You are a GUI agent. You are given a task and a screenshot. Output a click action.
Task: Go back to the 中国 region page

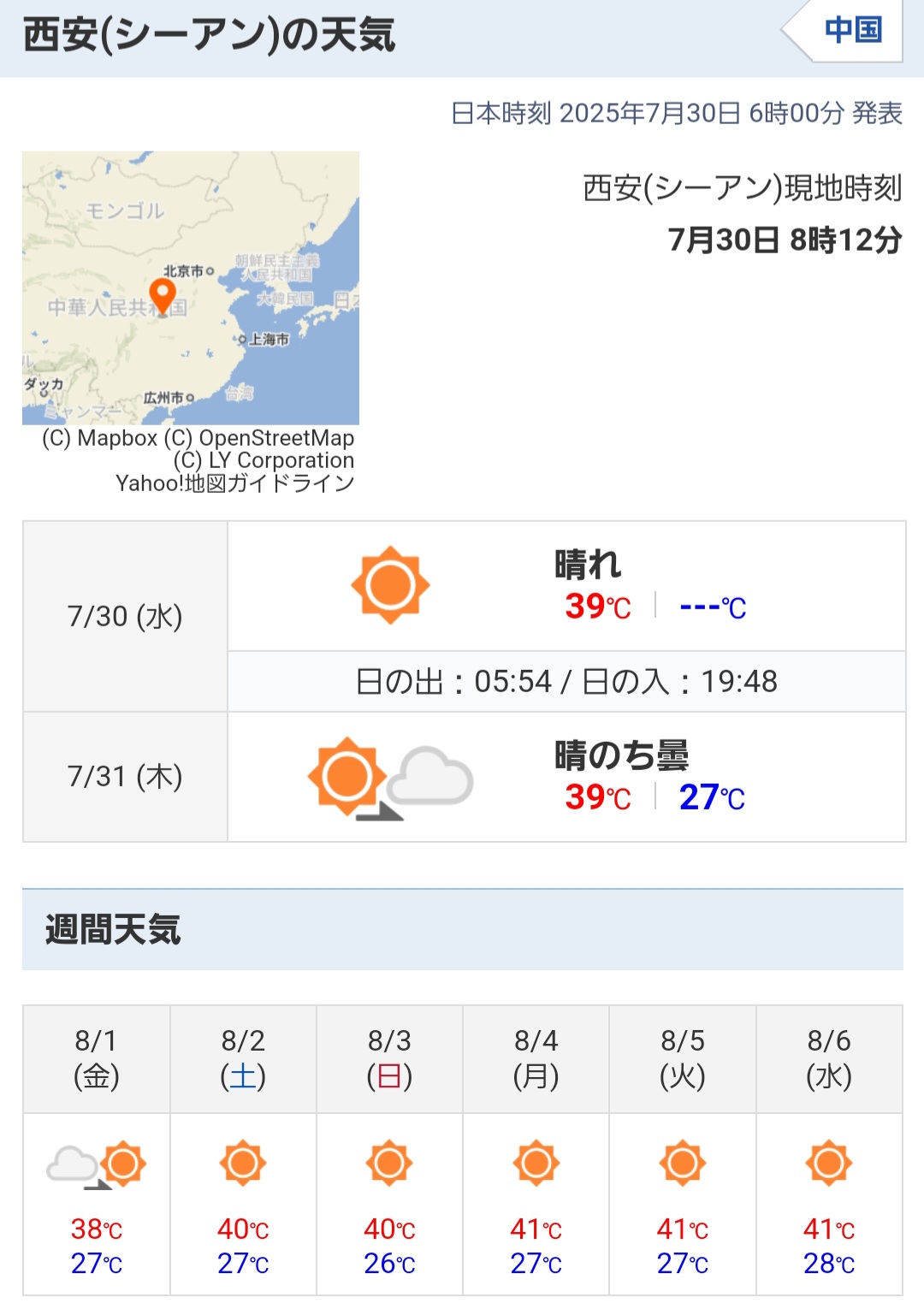852,31
